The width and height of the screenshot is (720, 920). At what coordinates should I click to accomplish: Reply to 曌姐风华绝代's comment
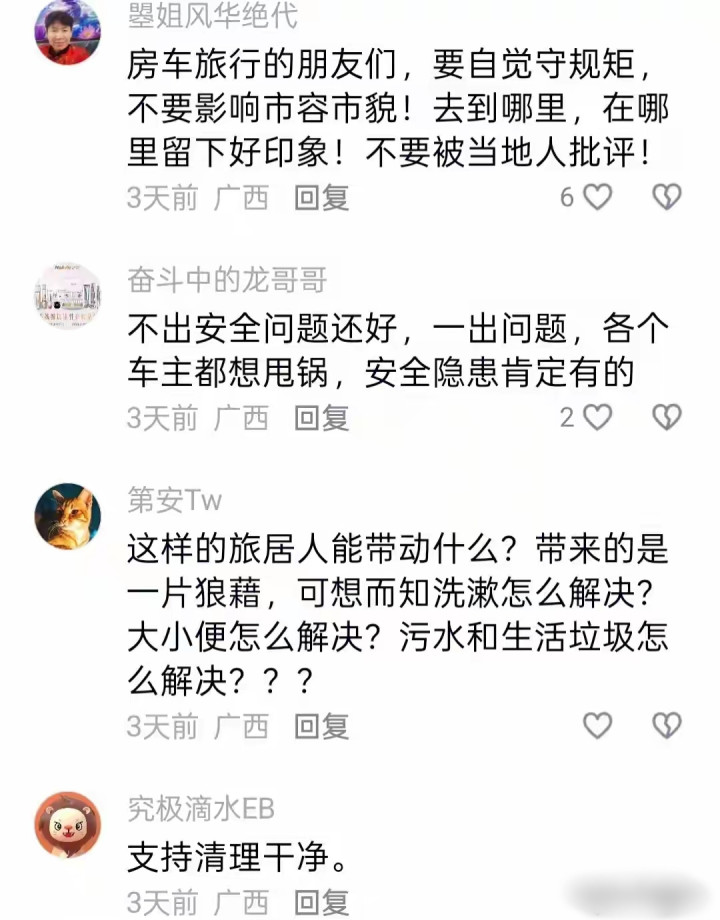point(321,197)
